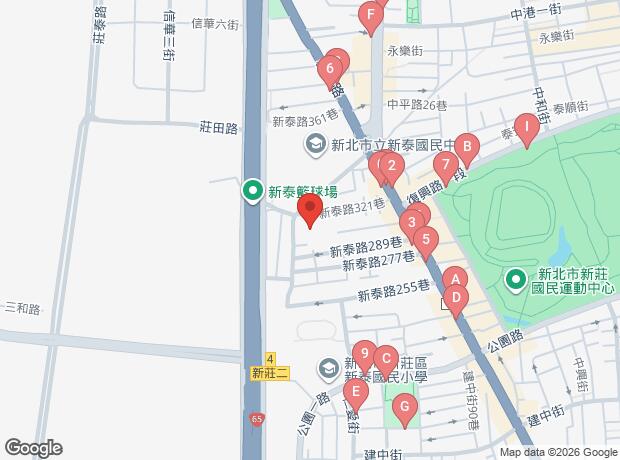Tap the unlabeled red location pin
Viewport: 620px width, 460px height.
tap(310, 210)
